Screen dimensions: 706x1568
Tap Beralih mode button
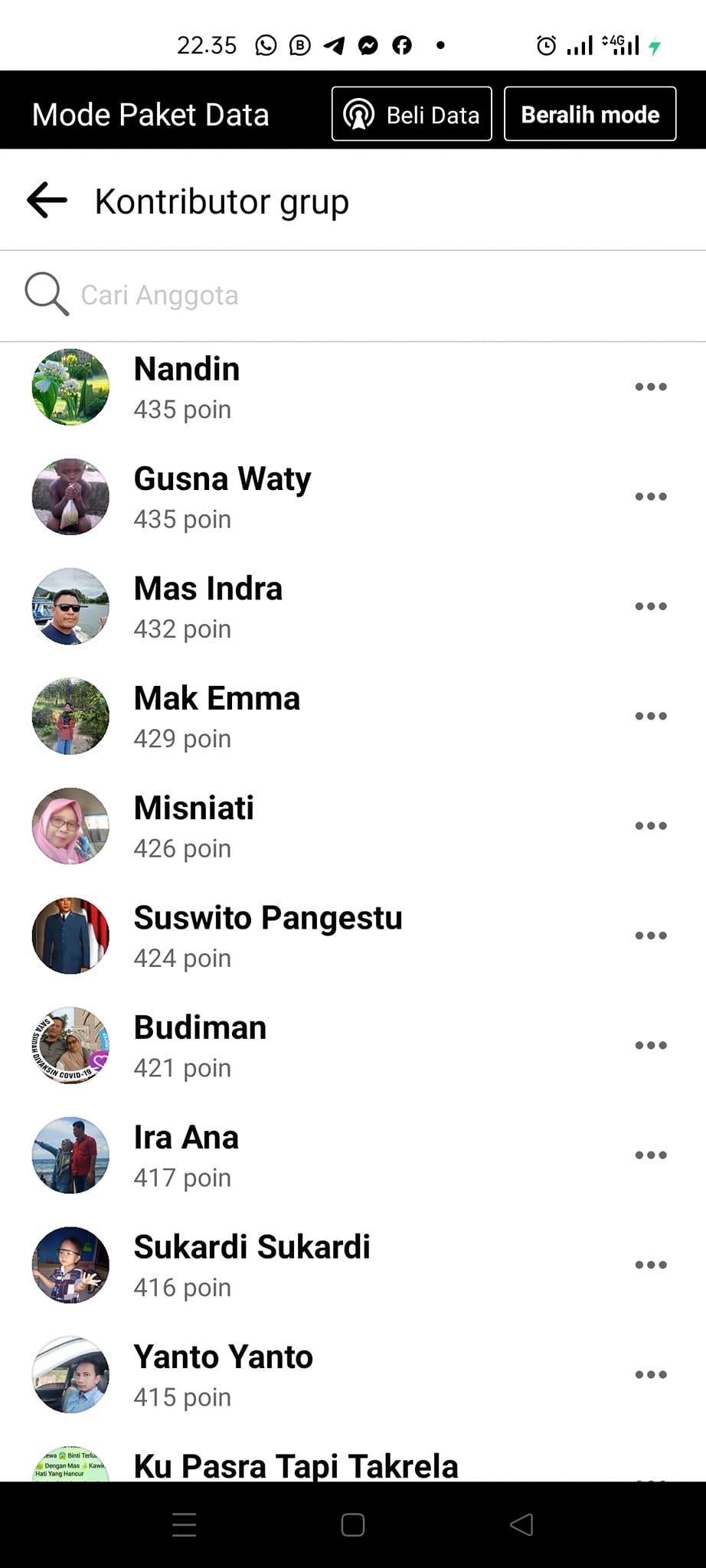point(590,115)
